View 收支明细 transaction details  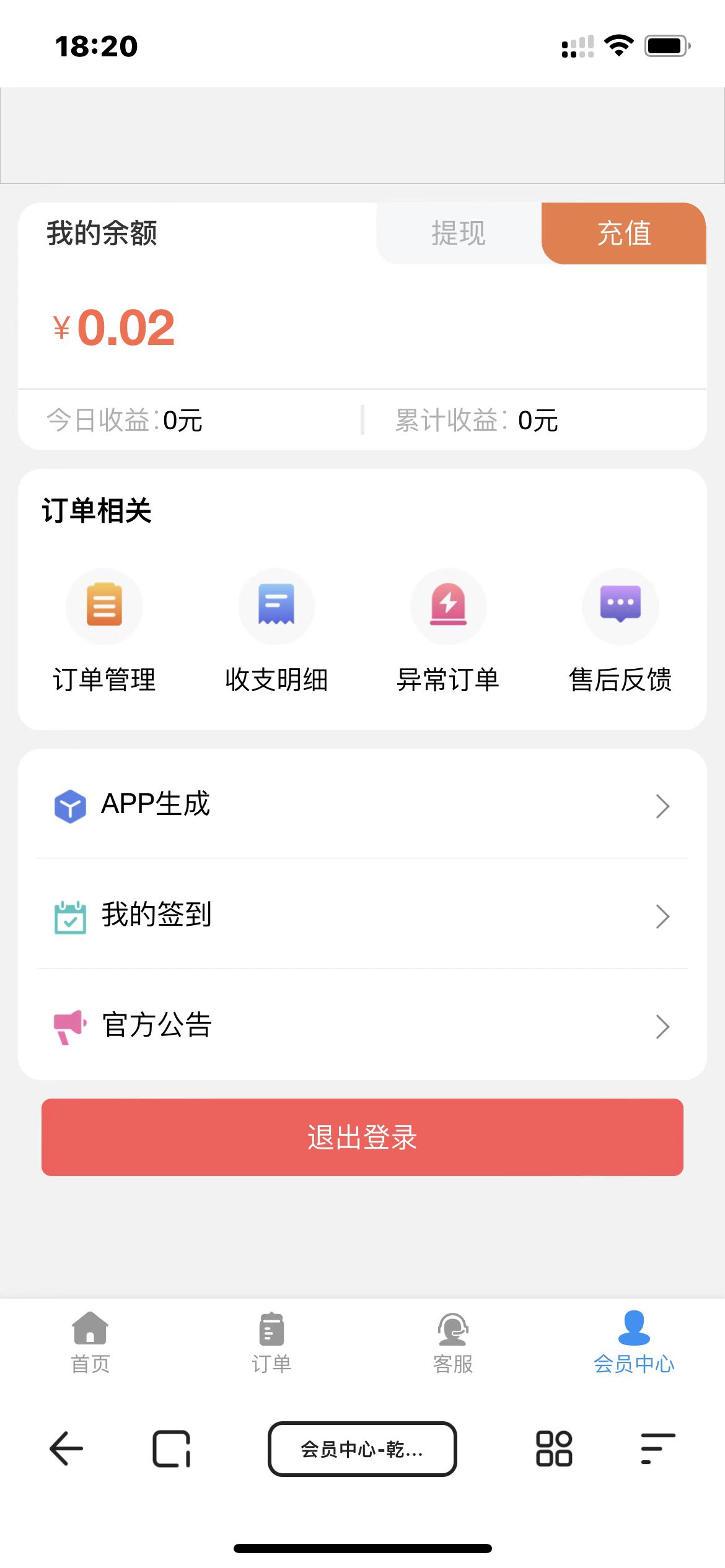[x=276, y=629]
